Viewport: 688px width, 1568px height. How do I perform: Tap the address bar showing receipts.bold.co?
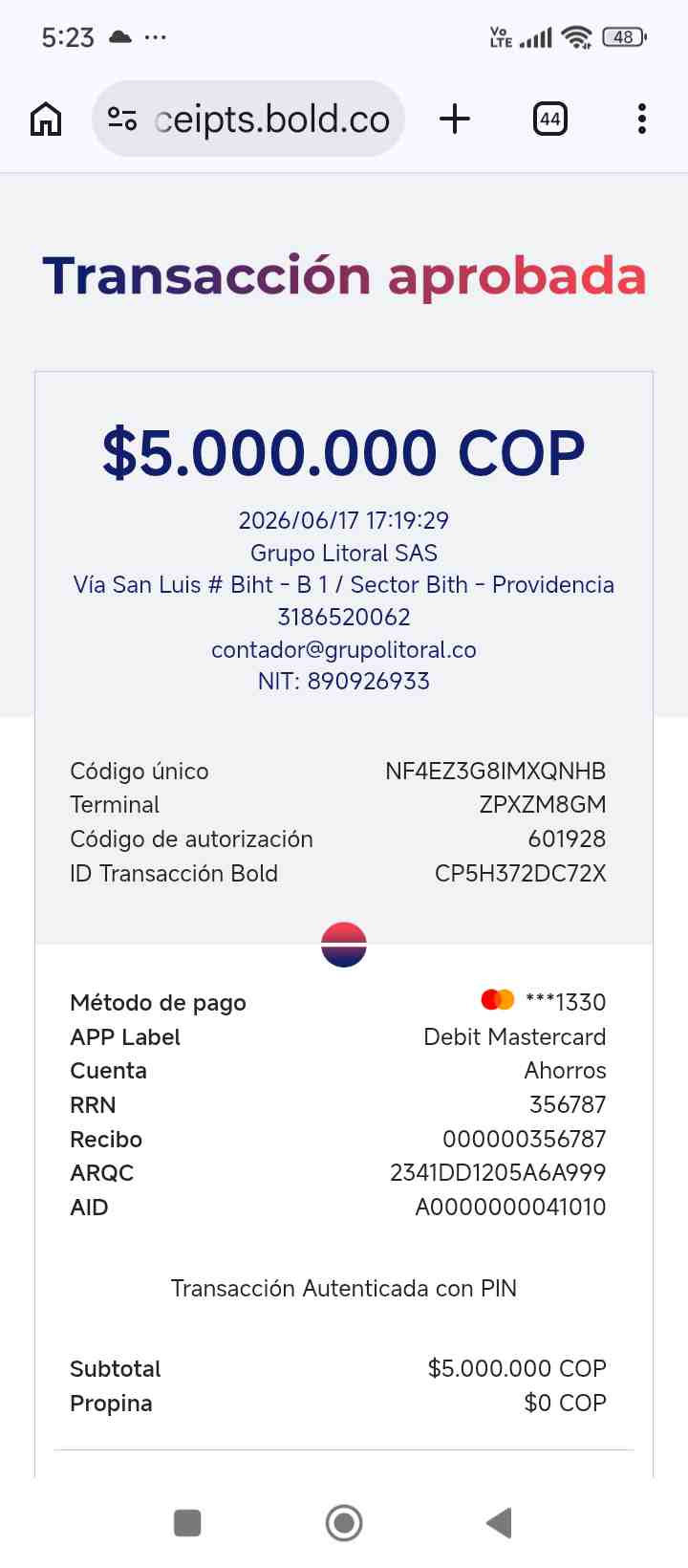pyautogui.click(x=248, y=120)
